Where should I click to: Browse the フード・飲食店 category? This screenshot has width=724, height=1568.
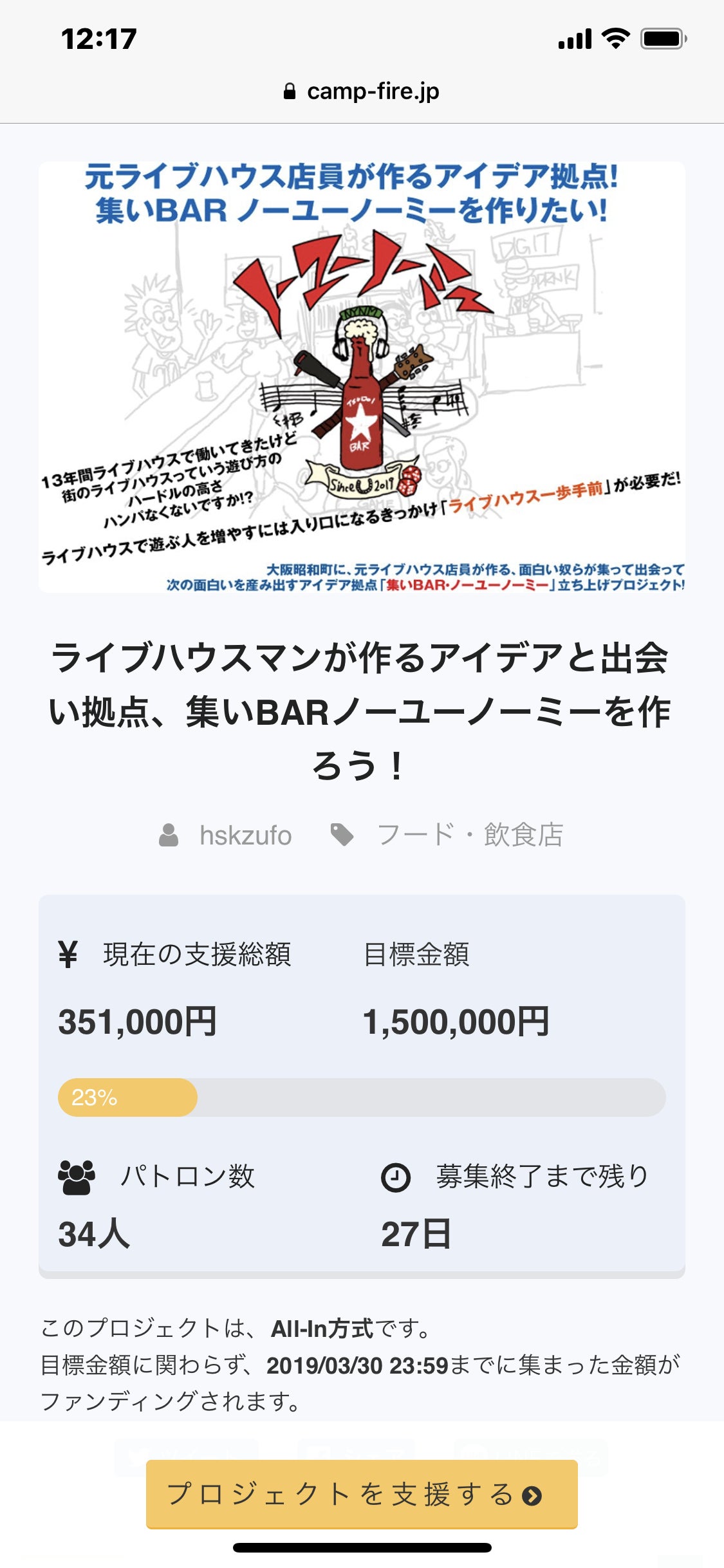click(469, 835)
